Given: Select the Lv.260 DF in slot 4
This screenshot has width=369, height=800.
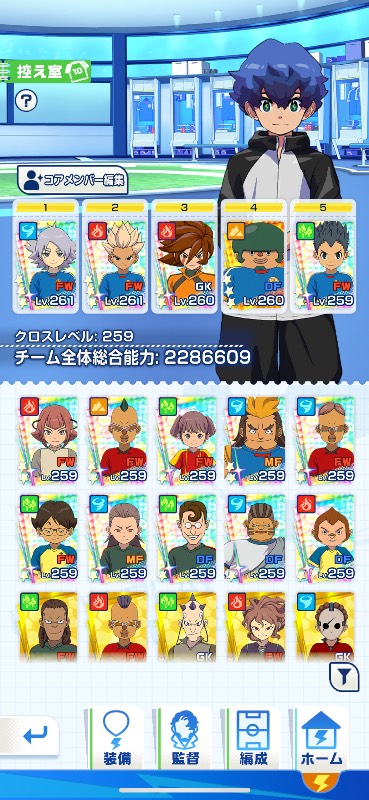Looking at the screenshot, I should (x=254, y=256).
